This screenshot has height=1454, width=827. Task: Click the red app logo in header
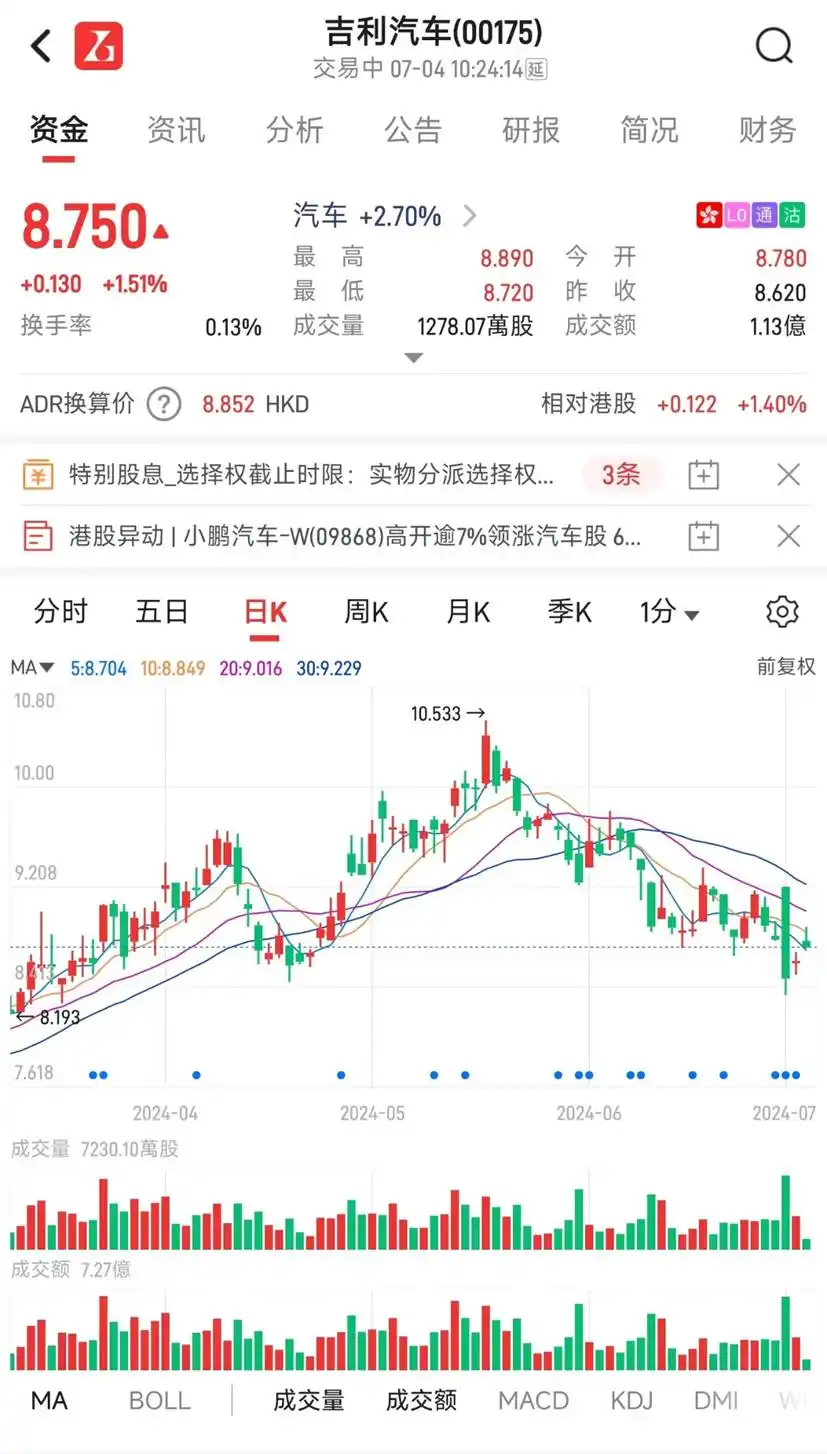click(x=96, y=46)
